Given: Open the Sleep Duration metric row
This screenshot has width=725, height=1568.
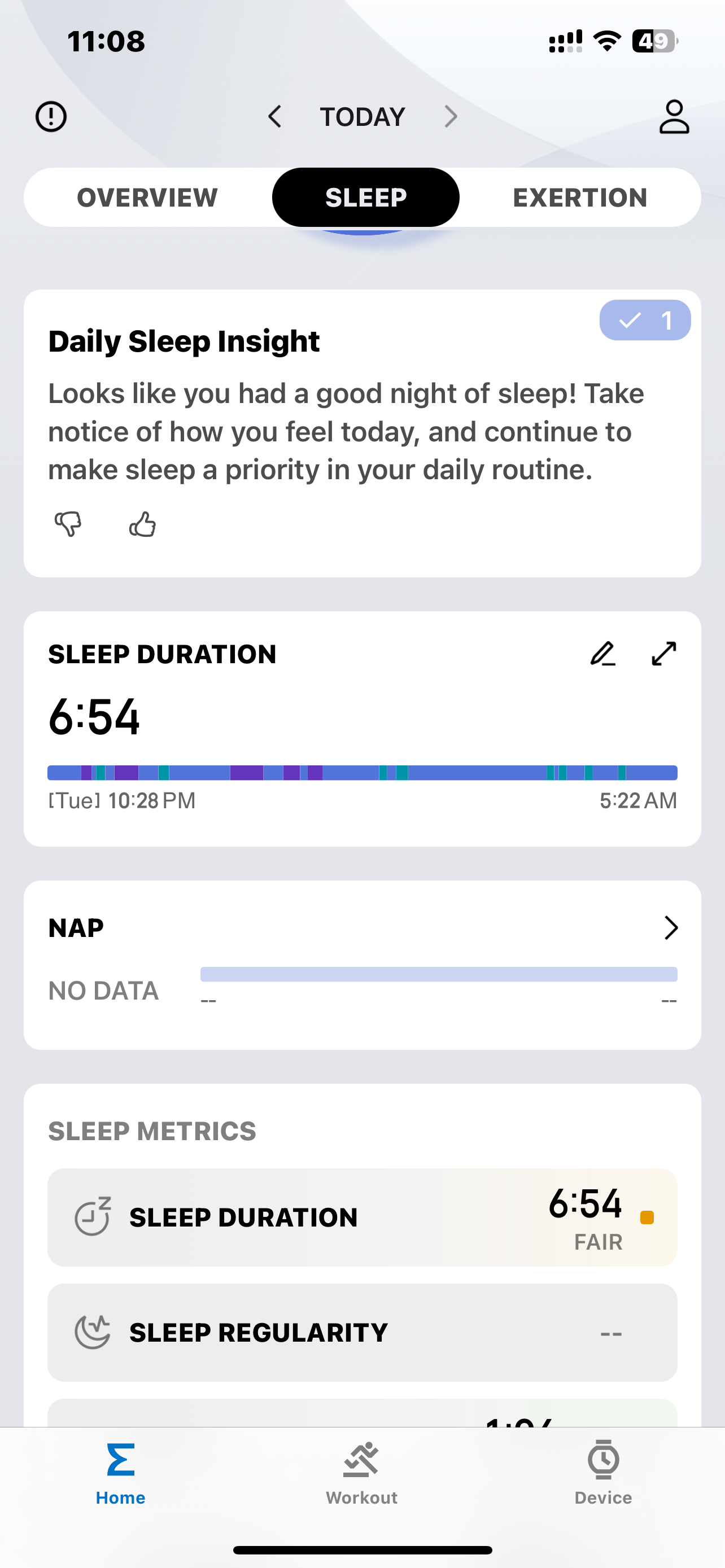Looking at the screenshot, I should [362, 1217].
